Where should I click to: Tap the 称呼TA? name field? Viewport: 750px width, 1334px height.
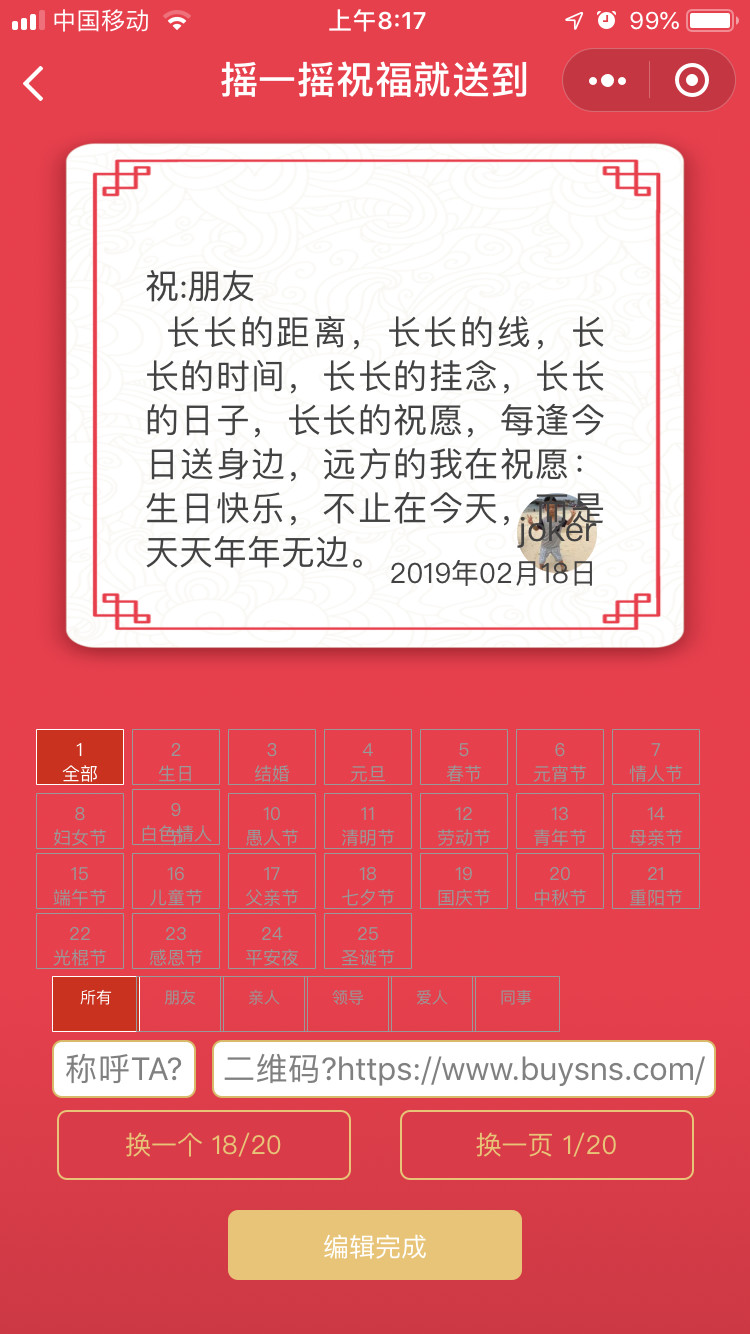[x=124, y=1069]
